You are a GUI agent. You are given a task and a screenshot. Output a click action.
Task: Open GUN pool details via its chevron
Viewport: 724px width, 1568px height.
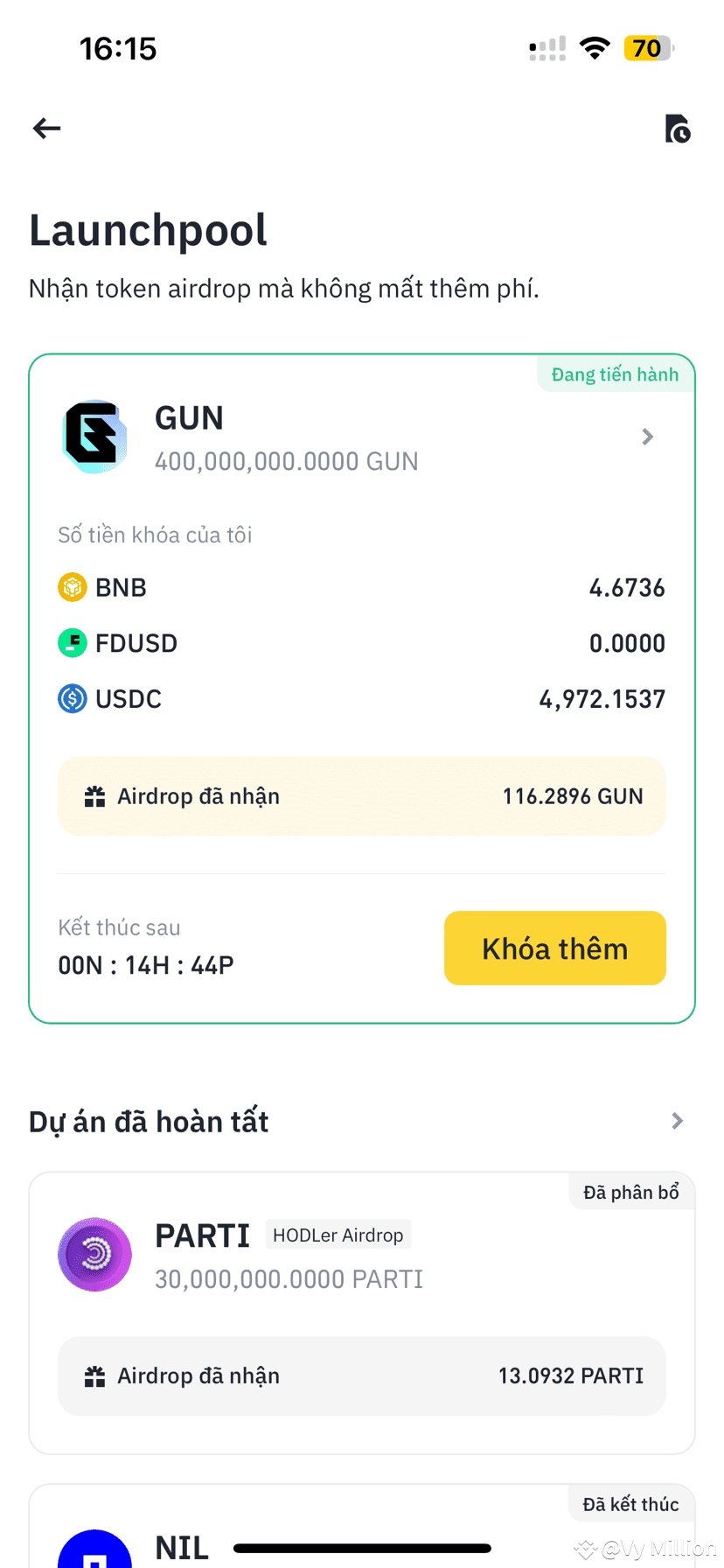coord(647,437)
